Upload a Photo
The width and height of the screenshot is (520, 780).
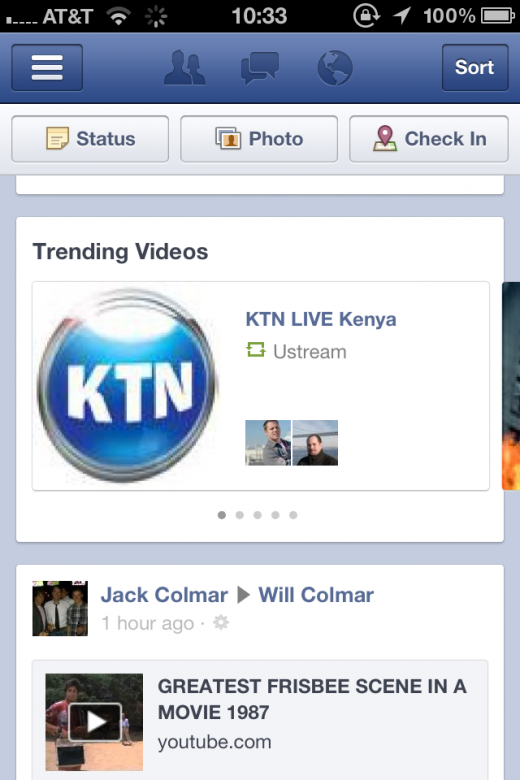click(x=259, y=139)
